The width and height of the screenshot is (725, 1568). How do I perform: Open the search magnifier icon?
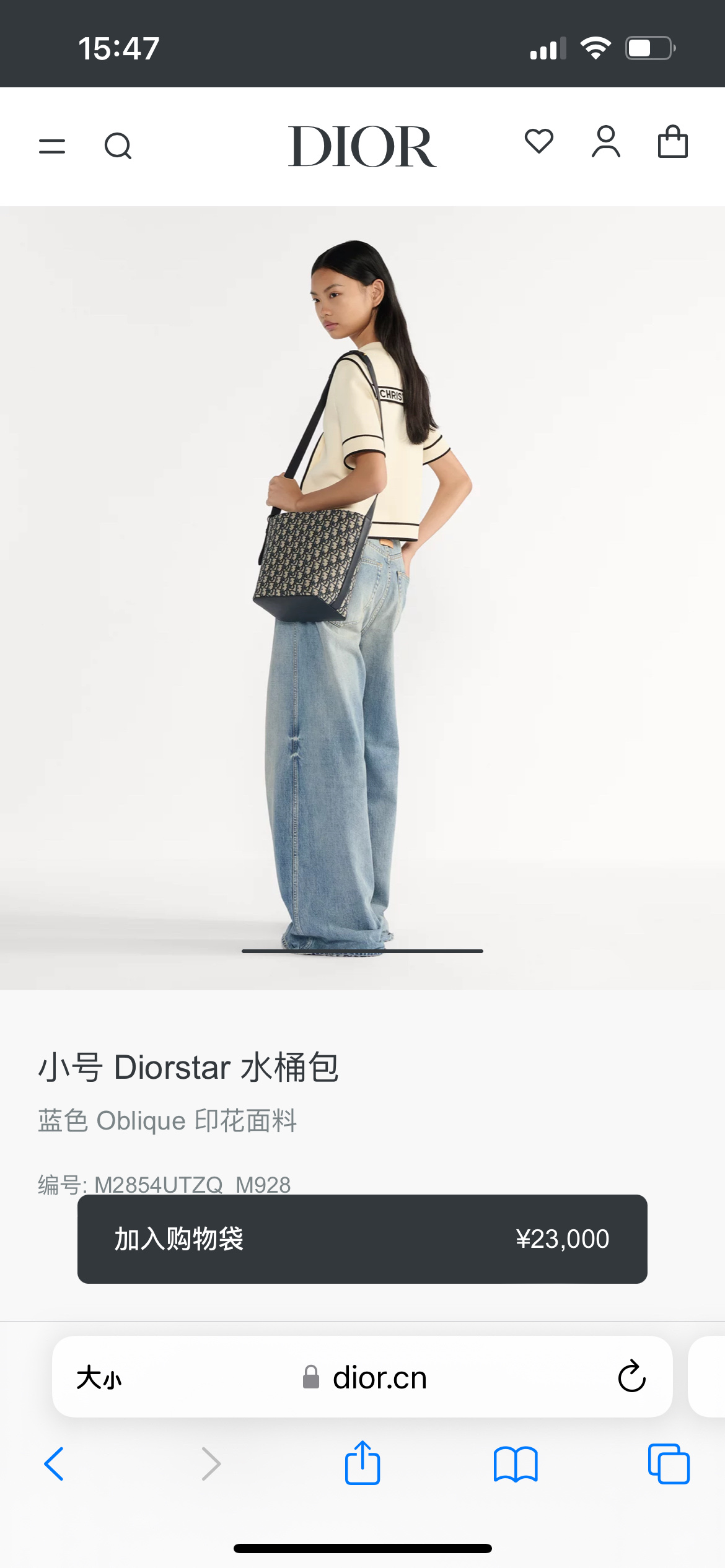pos(118,146)
